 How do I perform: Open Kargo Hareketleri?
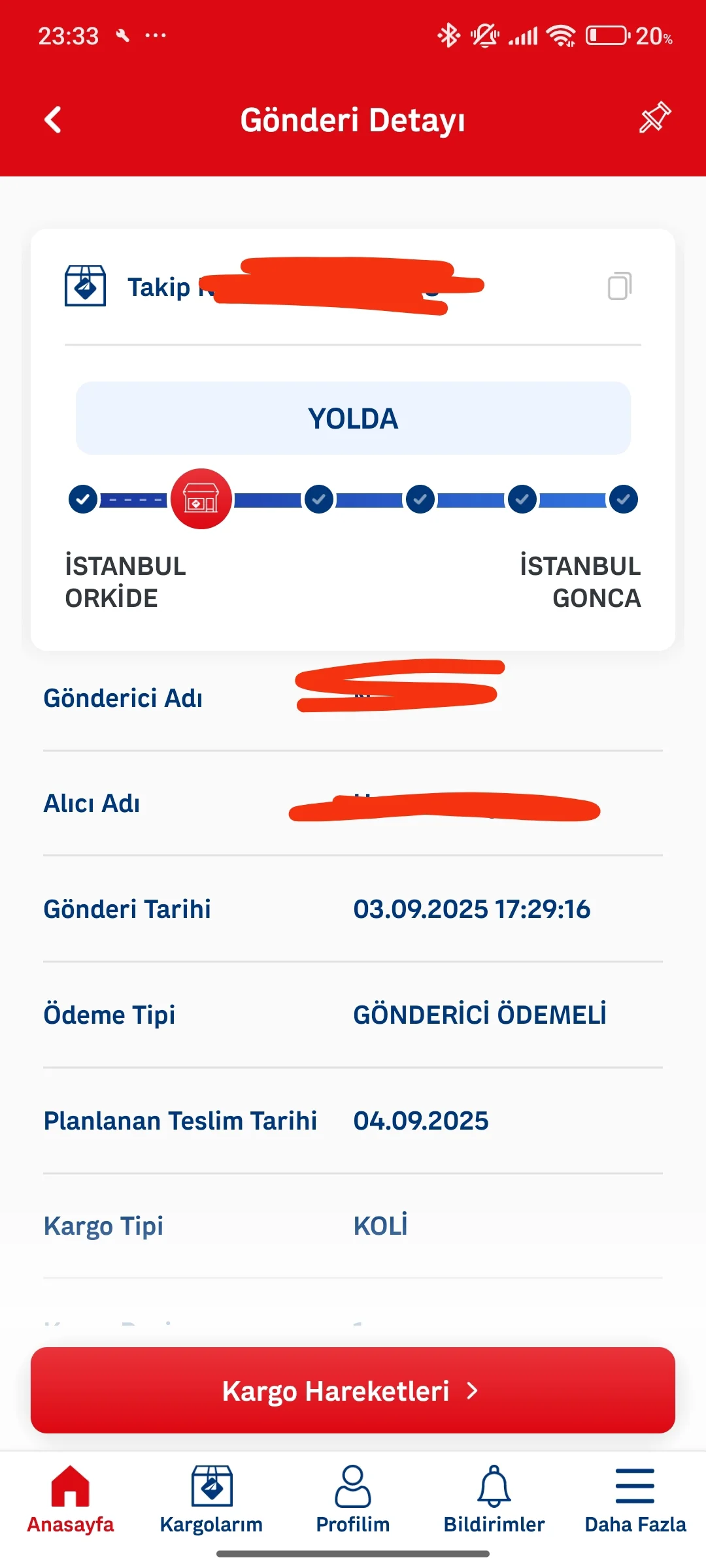(x=353, y=1390)
